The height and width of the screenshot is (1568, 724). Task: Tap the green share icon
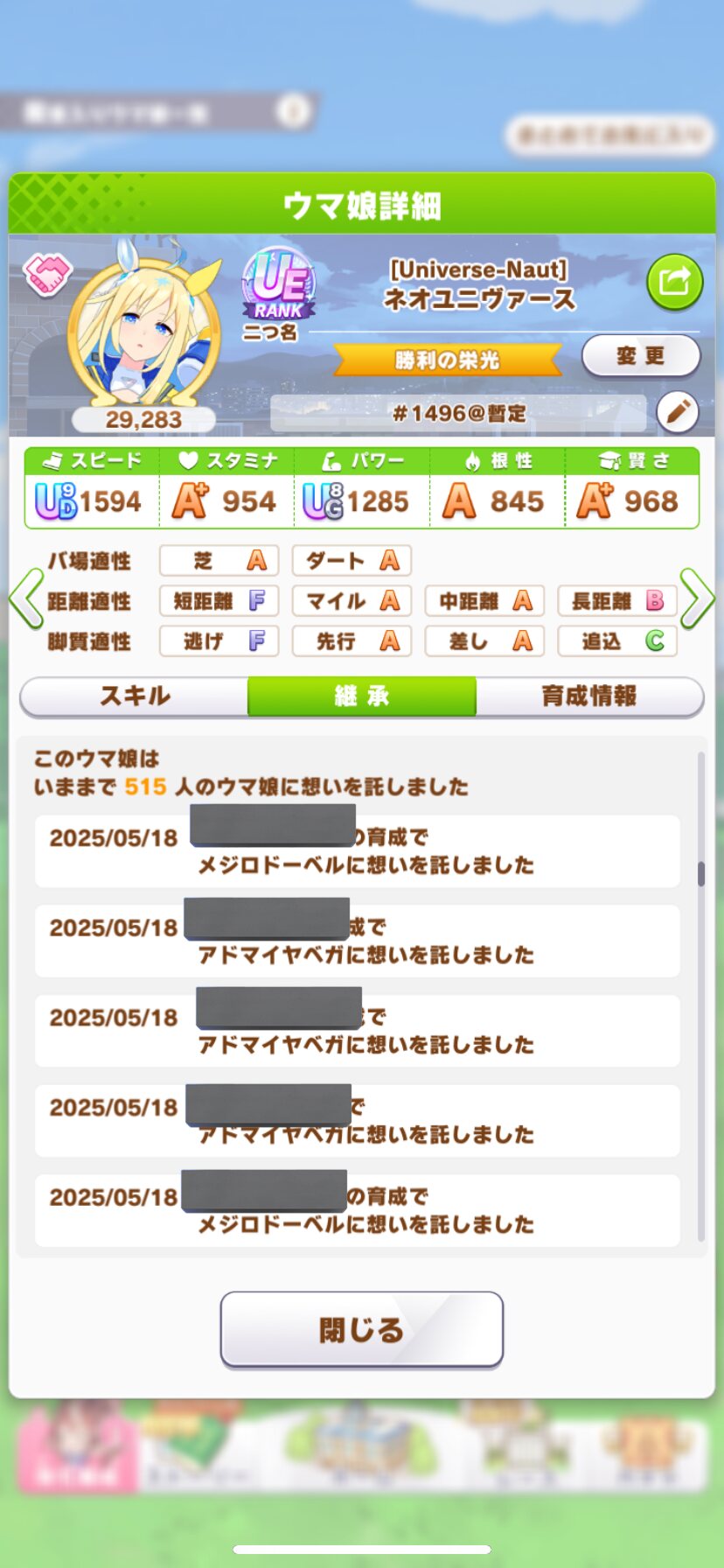[674, 282]
